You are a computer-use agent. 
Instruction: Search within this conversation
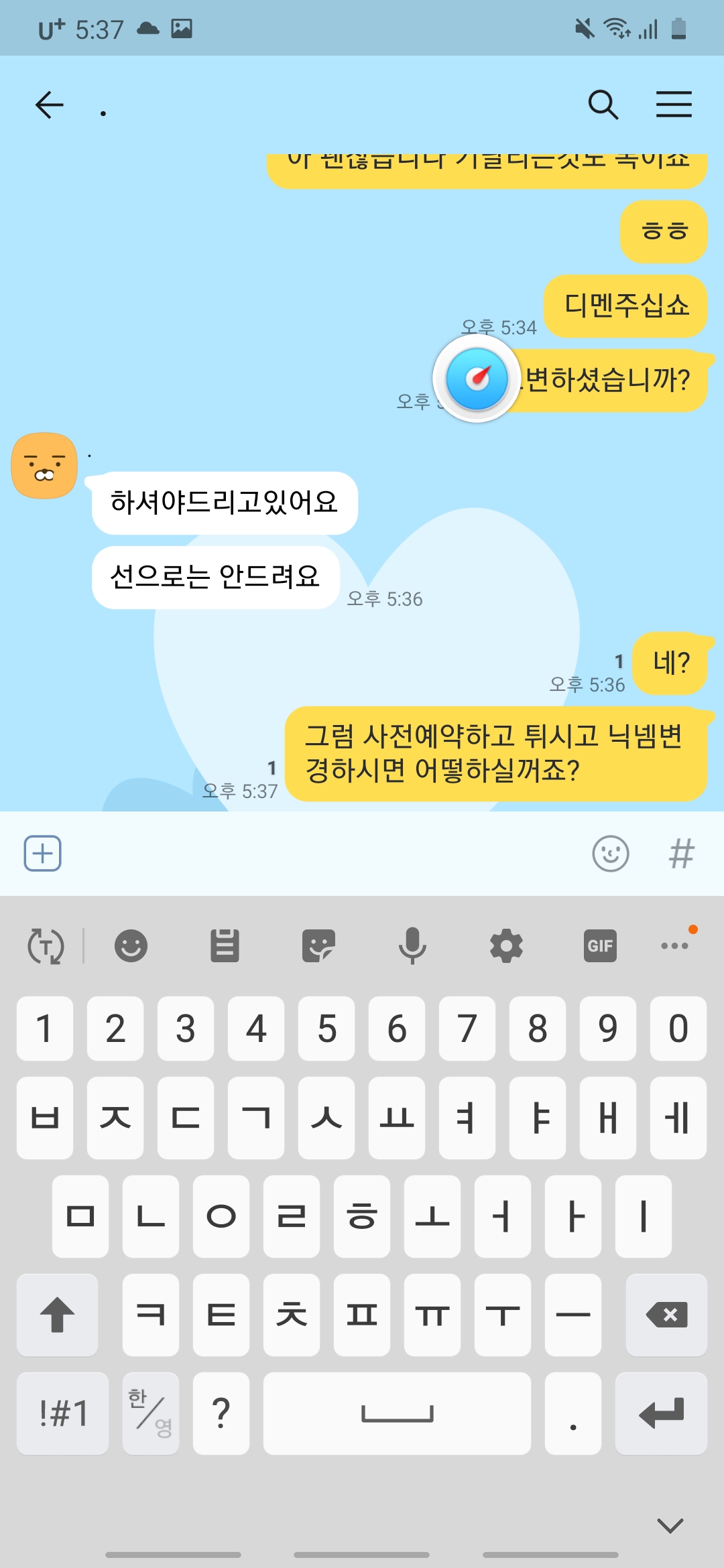pyautogui.click(x=603, y=105)
